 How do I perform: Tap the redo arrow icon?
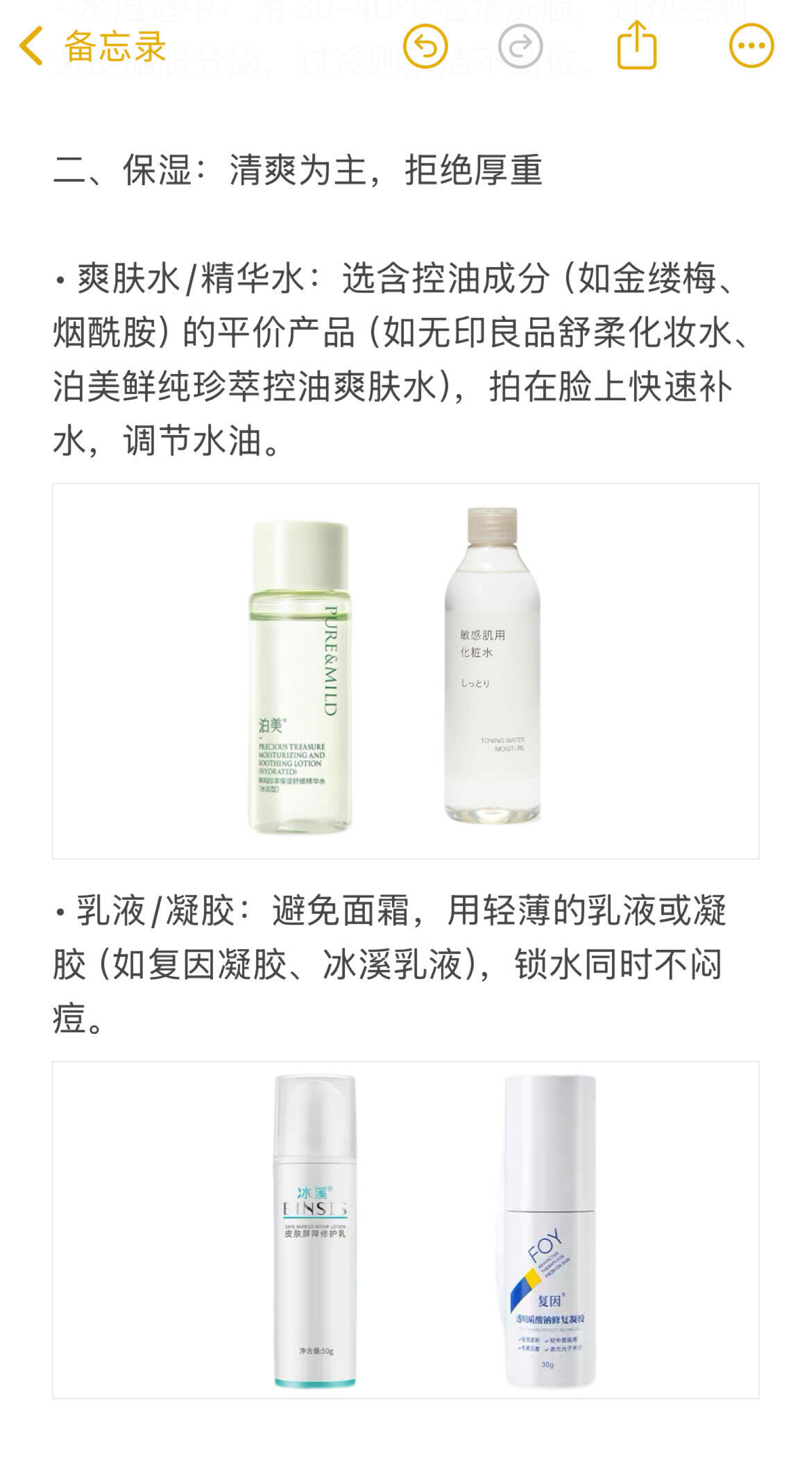(x=520, y=46)
